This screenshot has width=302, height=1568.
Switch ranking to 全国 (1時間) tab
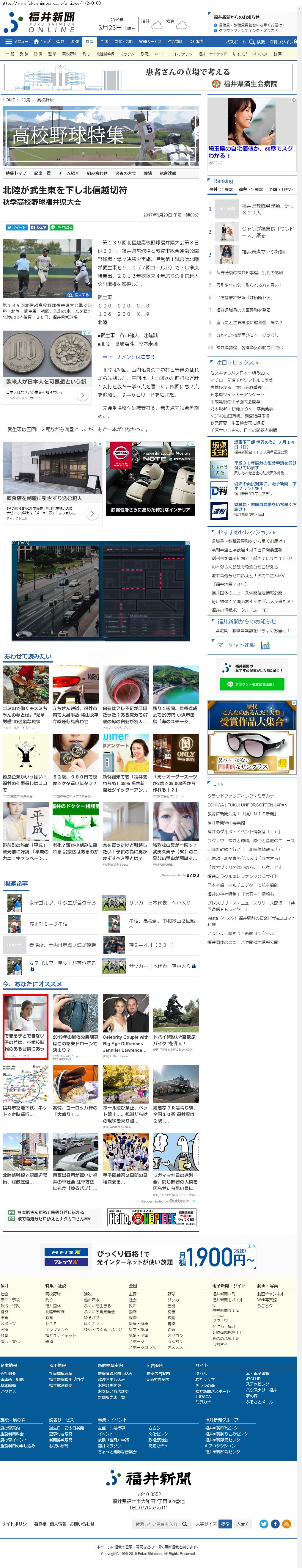280,189
